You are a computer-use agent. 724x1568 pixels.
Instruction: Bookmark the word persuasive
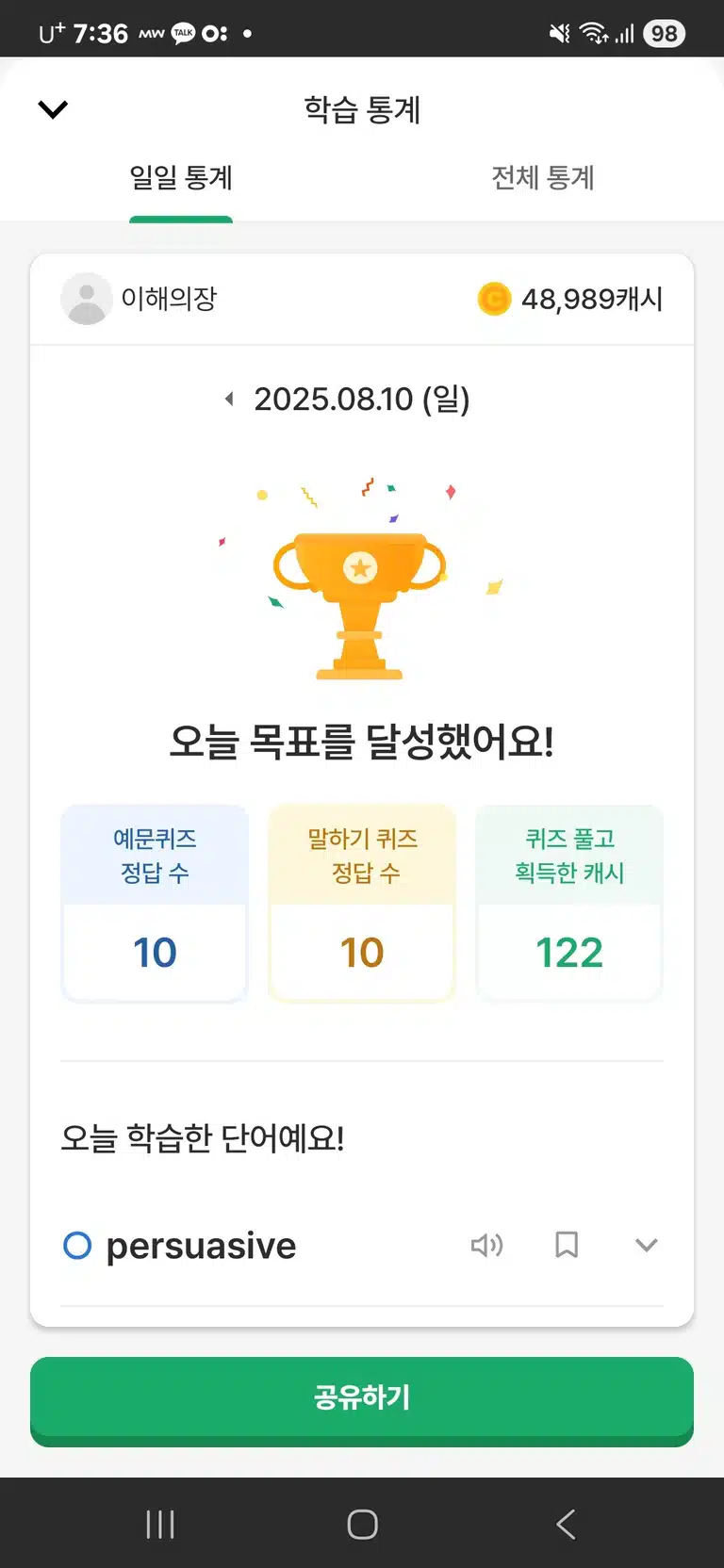567,1245
